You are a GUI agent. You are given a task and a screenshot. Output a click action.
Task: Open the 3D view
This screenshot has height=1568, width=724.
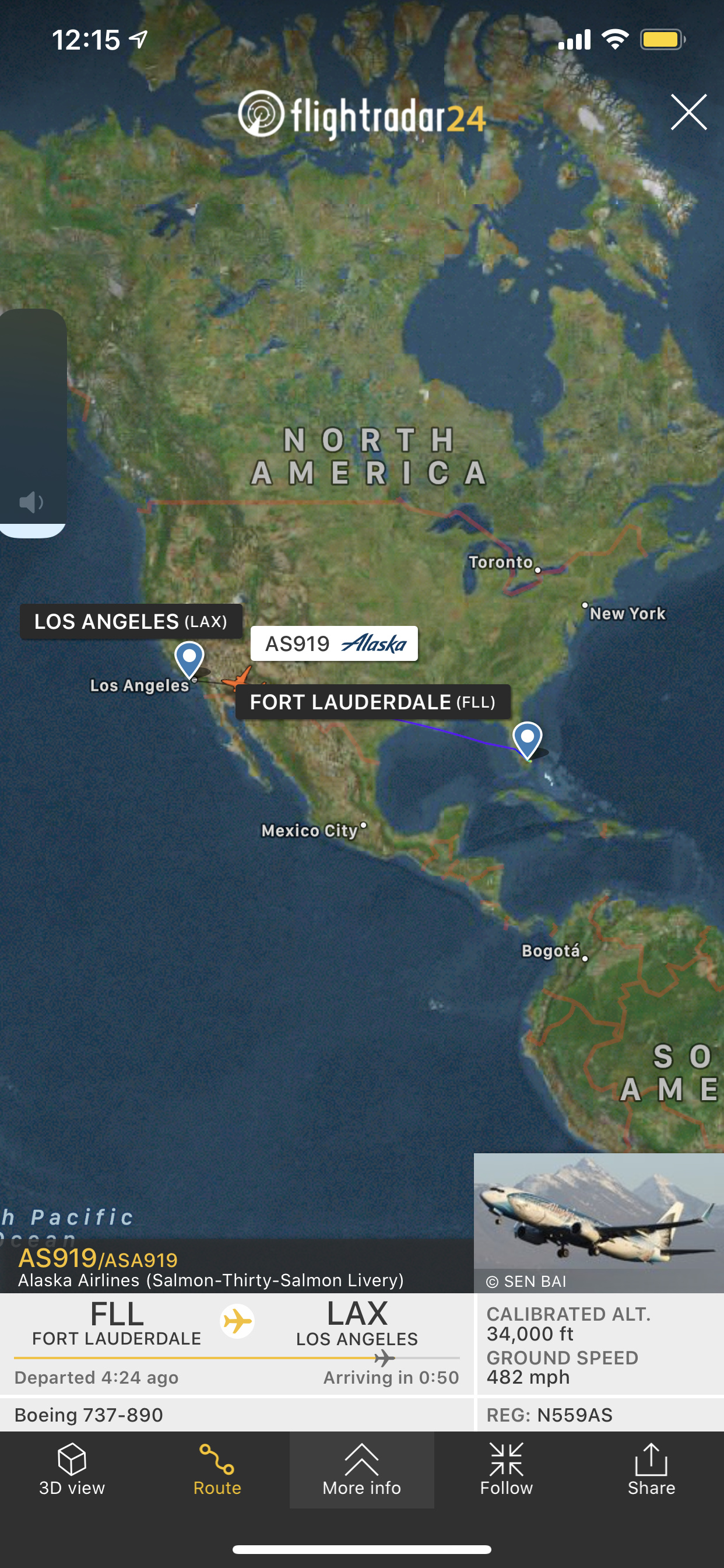tap(72, 1469)
